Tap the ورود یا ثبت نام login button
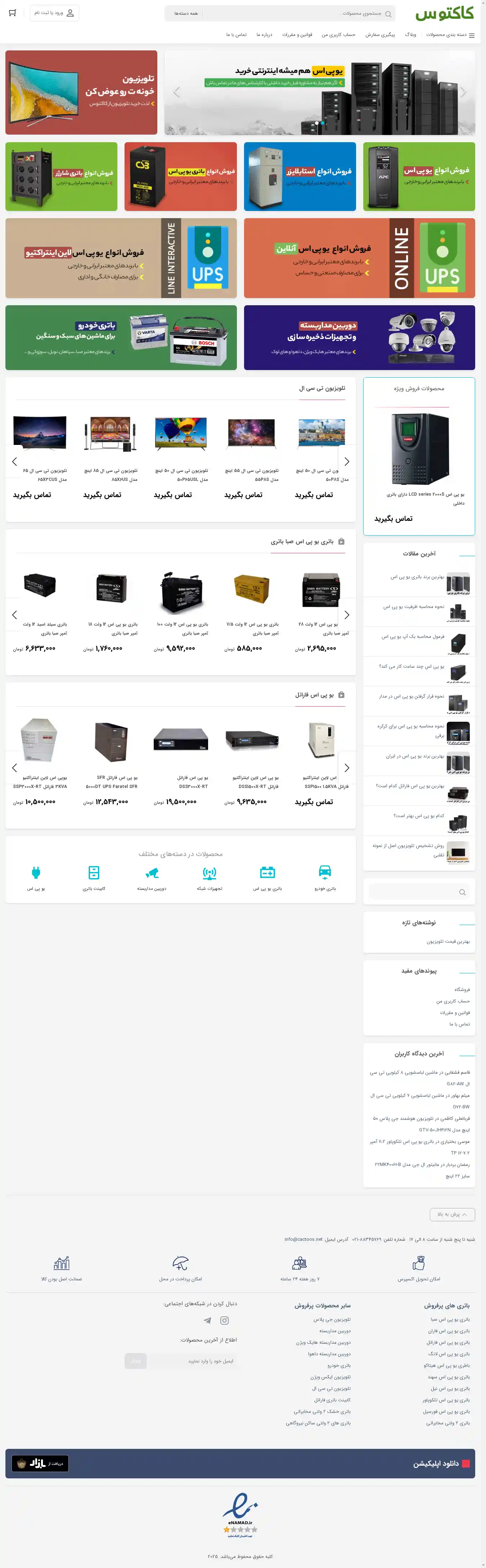Viewport: 486px width, 1568px height. 54,13
